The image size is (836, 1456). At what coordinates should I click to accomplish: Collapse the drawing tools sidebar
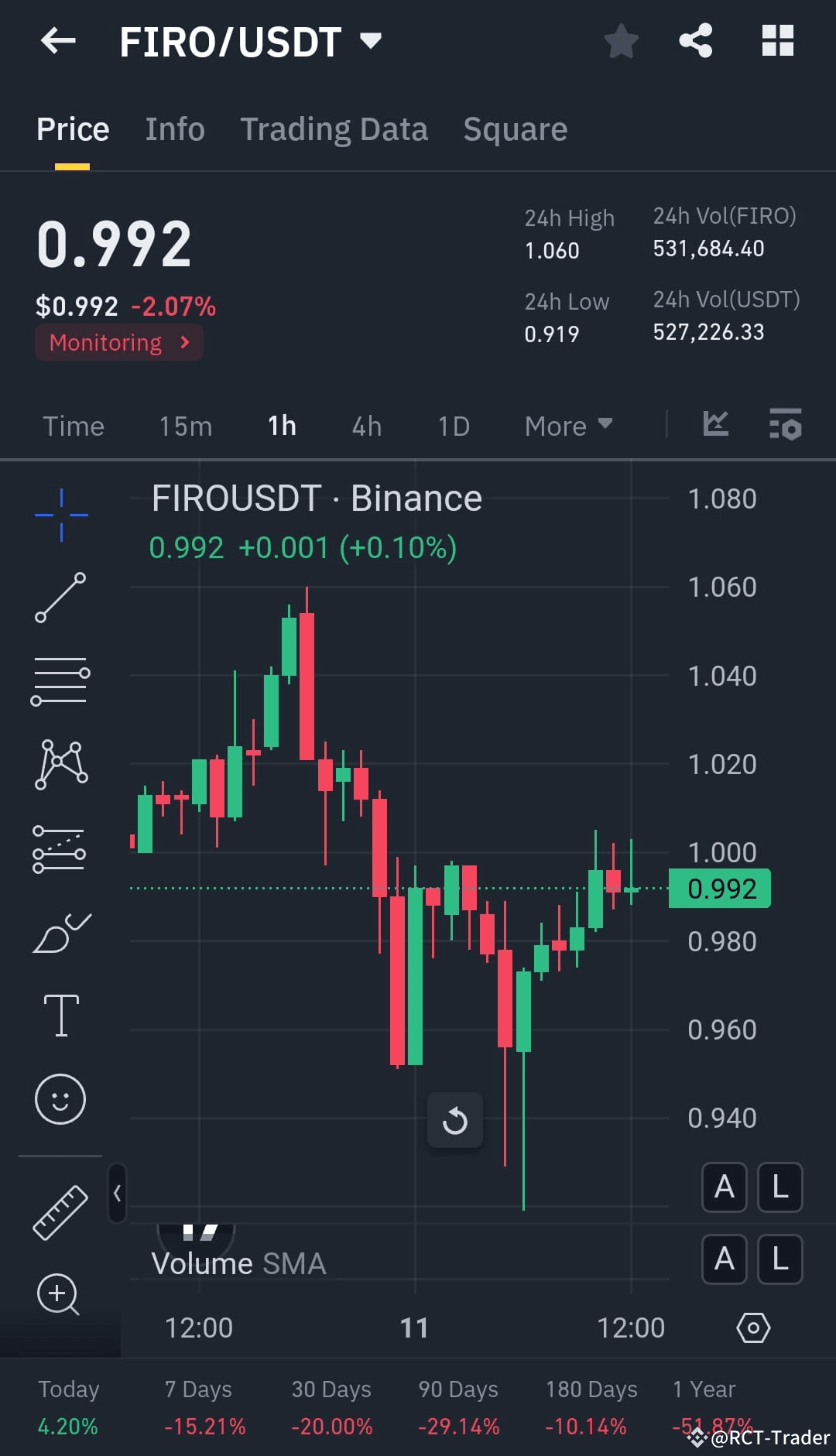118,1192
